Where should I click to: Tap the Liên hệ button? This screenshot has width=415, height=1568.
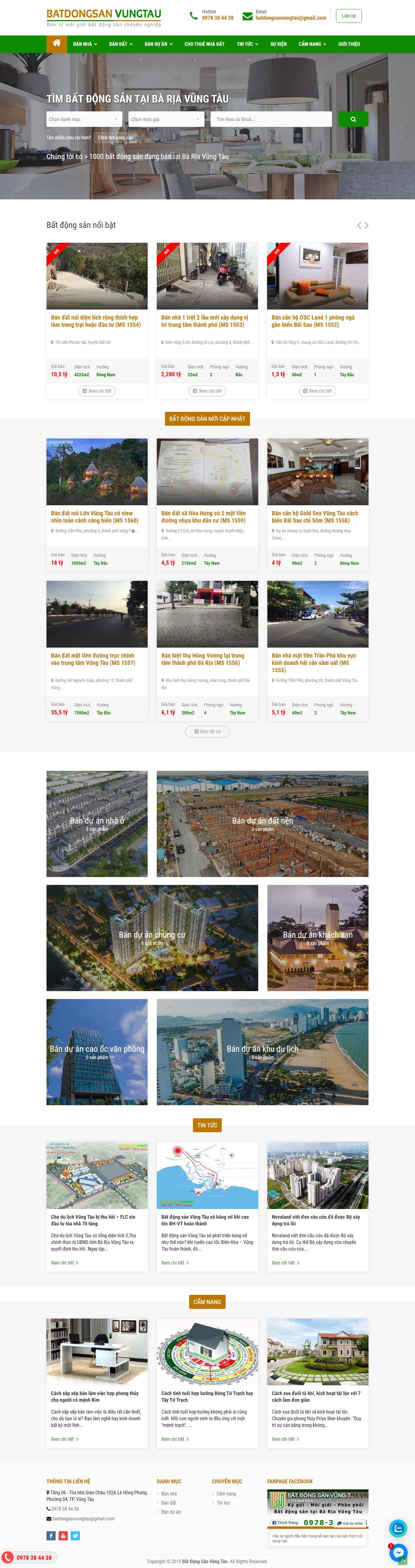click(x=348, y=16)
